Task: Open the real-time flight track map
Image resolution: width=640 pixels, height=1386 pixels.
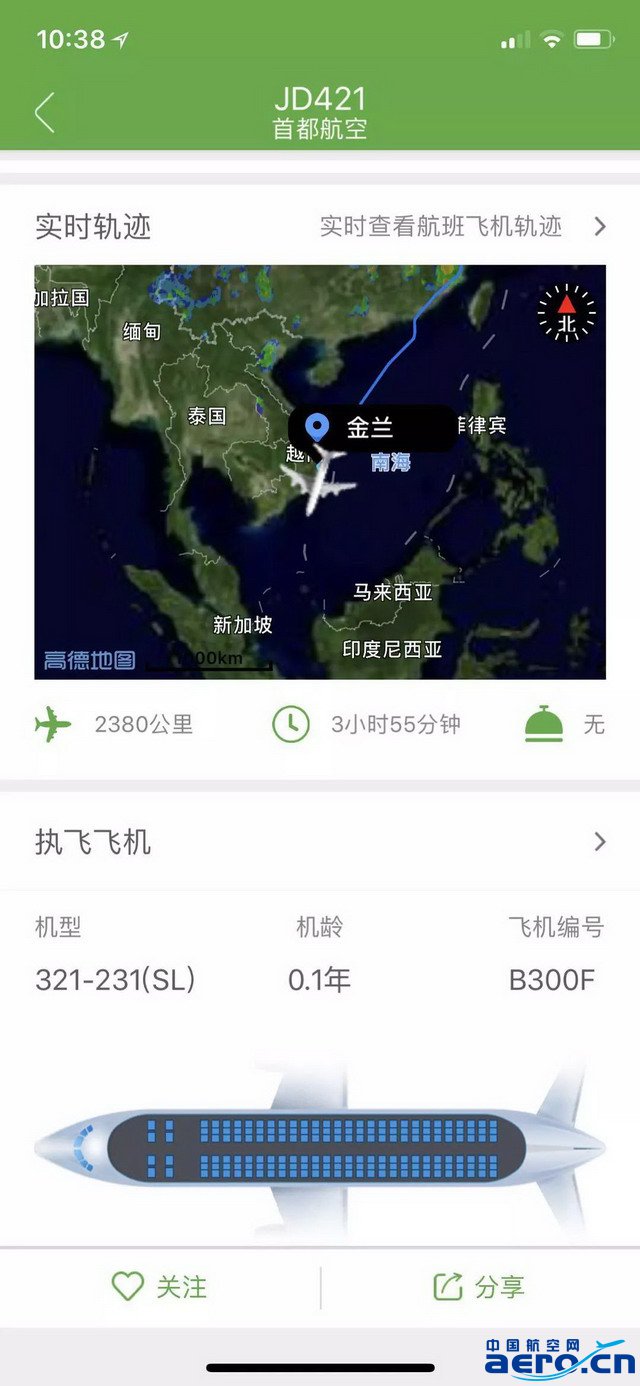Action: click(320, 471)
